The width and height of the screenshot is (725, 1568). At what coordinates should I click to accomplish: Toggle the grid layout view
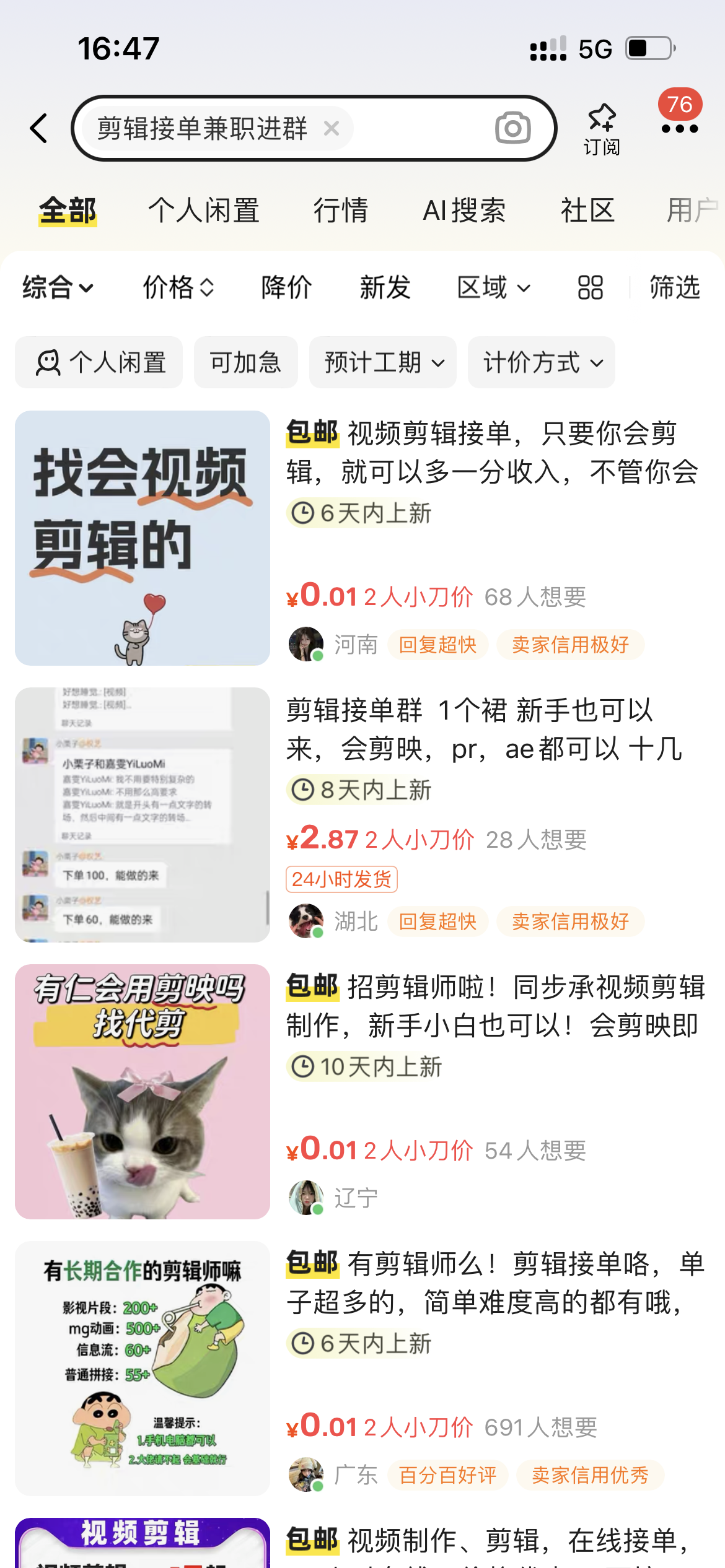[x=590, y=287]
